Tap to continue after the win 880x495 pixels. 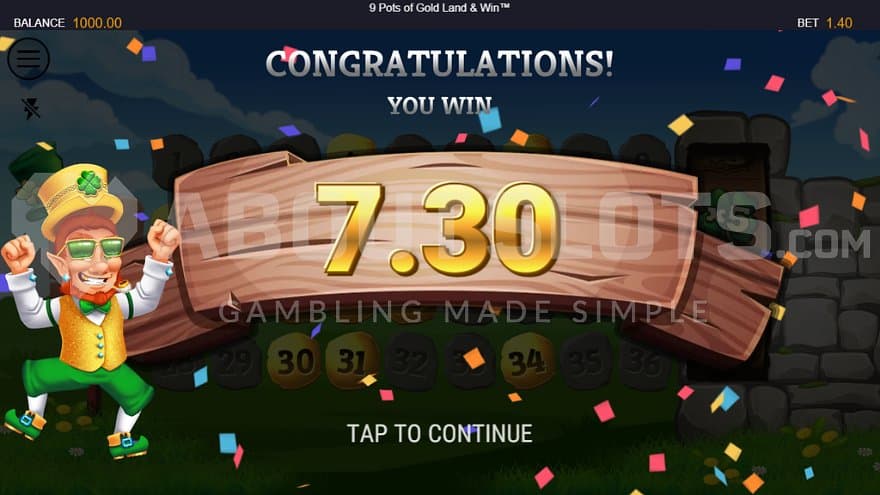click(x=439, y=433)
